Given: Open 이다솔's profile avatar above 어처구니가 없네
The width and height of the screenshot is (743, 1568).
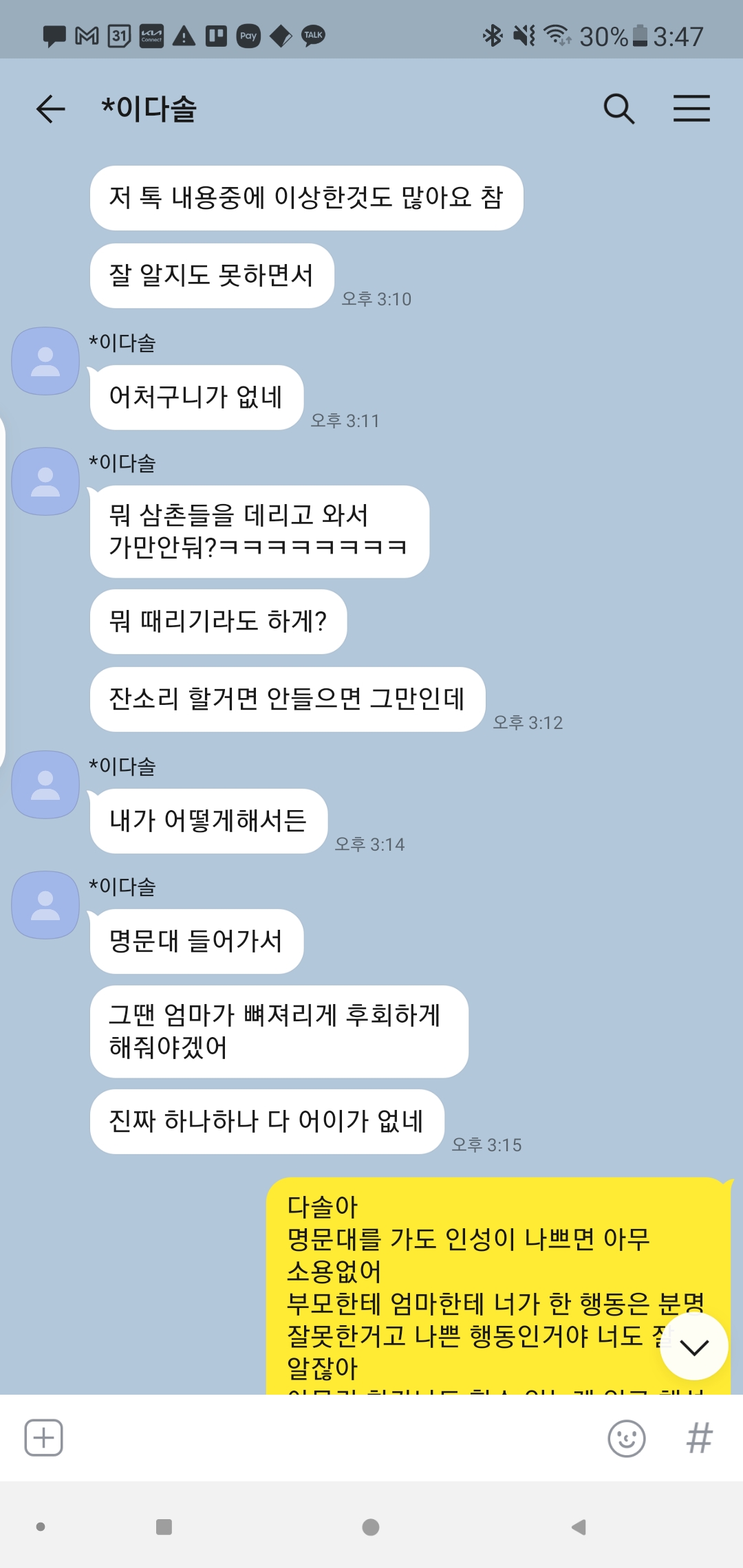Looking at the screenshot, I should [45, 361].
